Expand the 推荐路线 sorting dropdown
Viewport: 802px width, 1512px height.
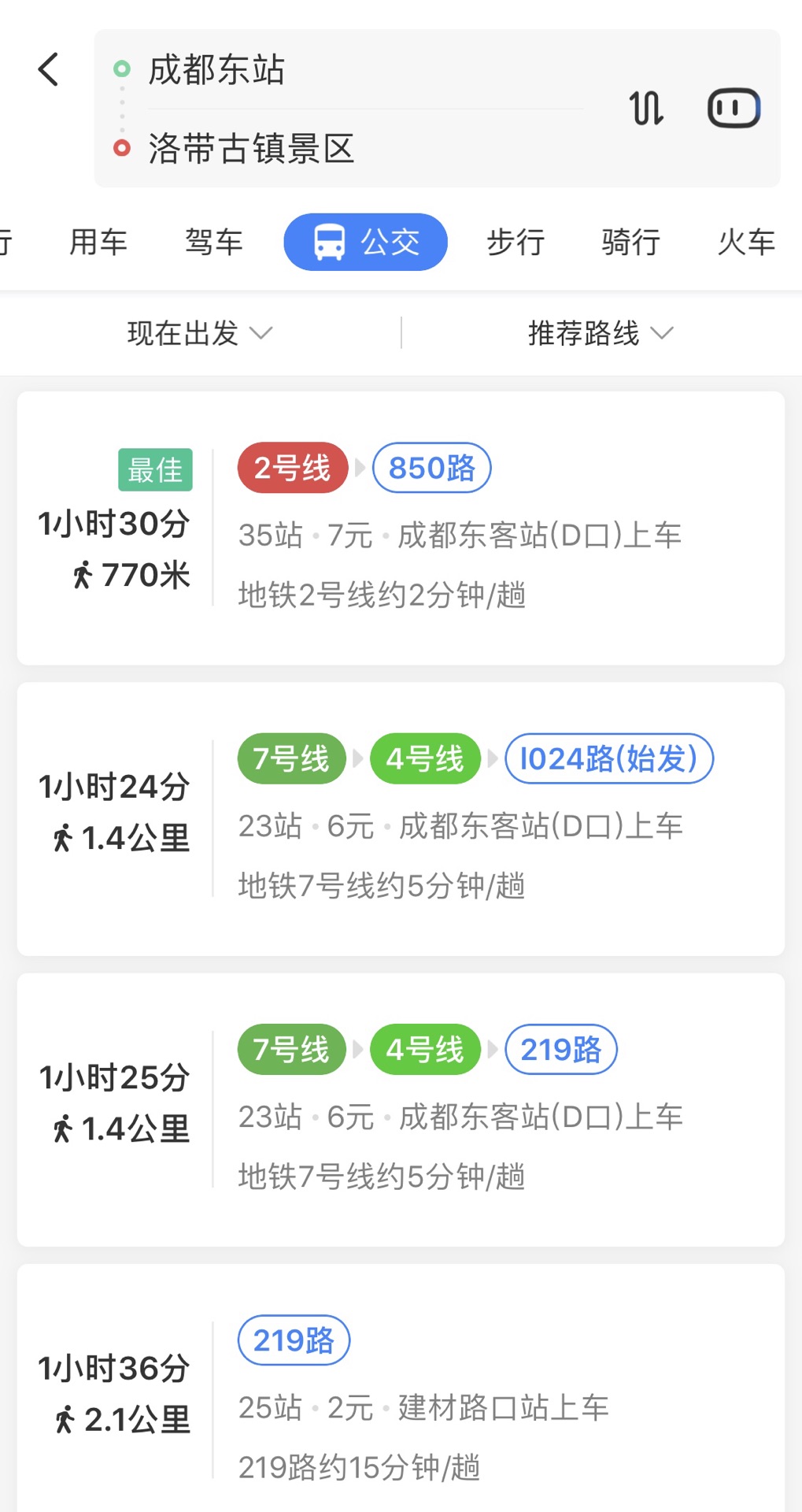coord(601,333)
